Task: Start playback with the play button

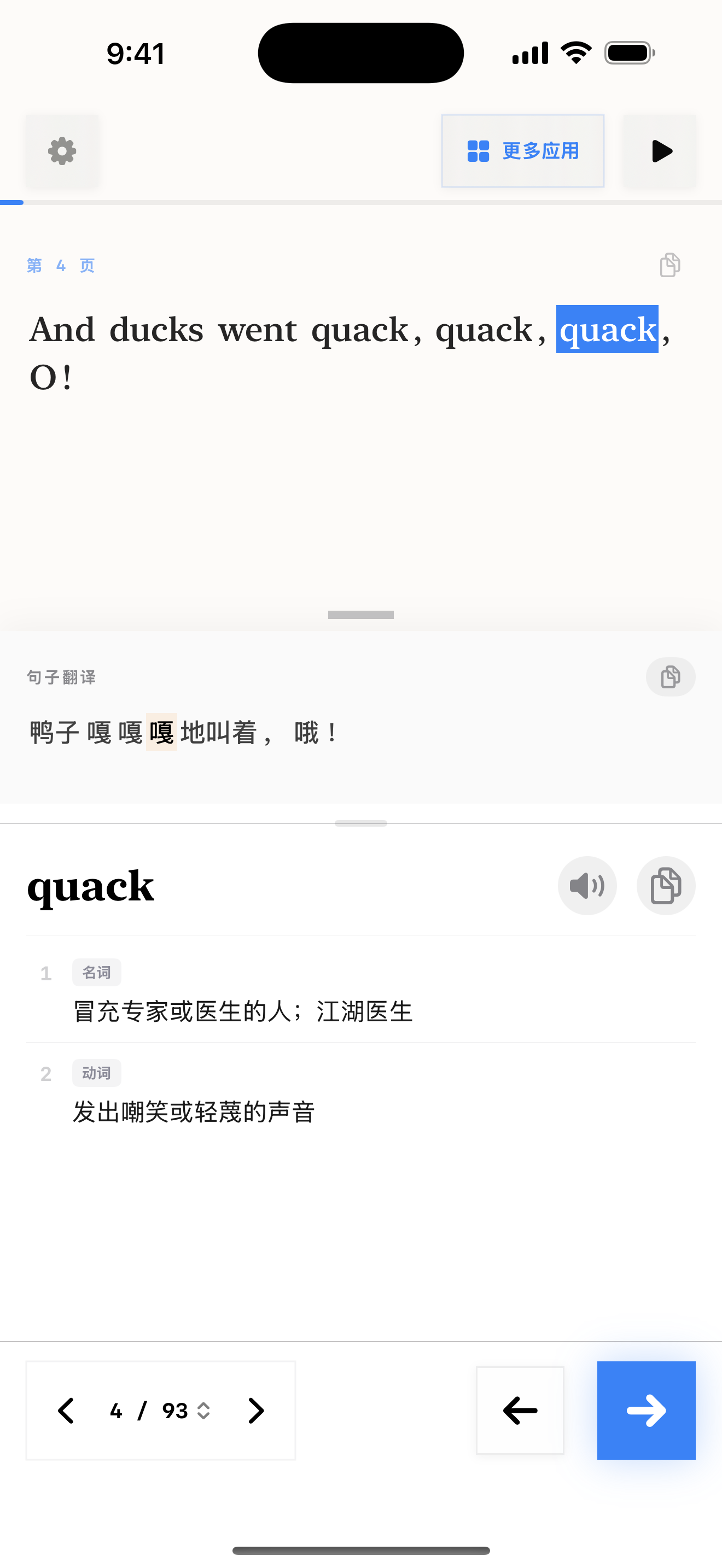Action: click(x=659, y=151)
